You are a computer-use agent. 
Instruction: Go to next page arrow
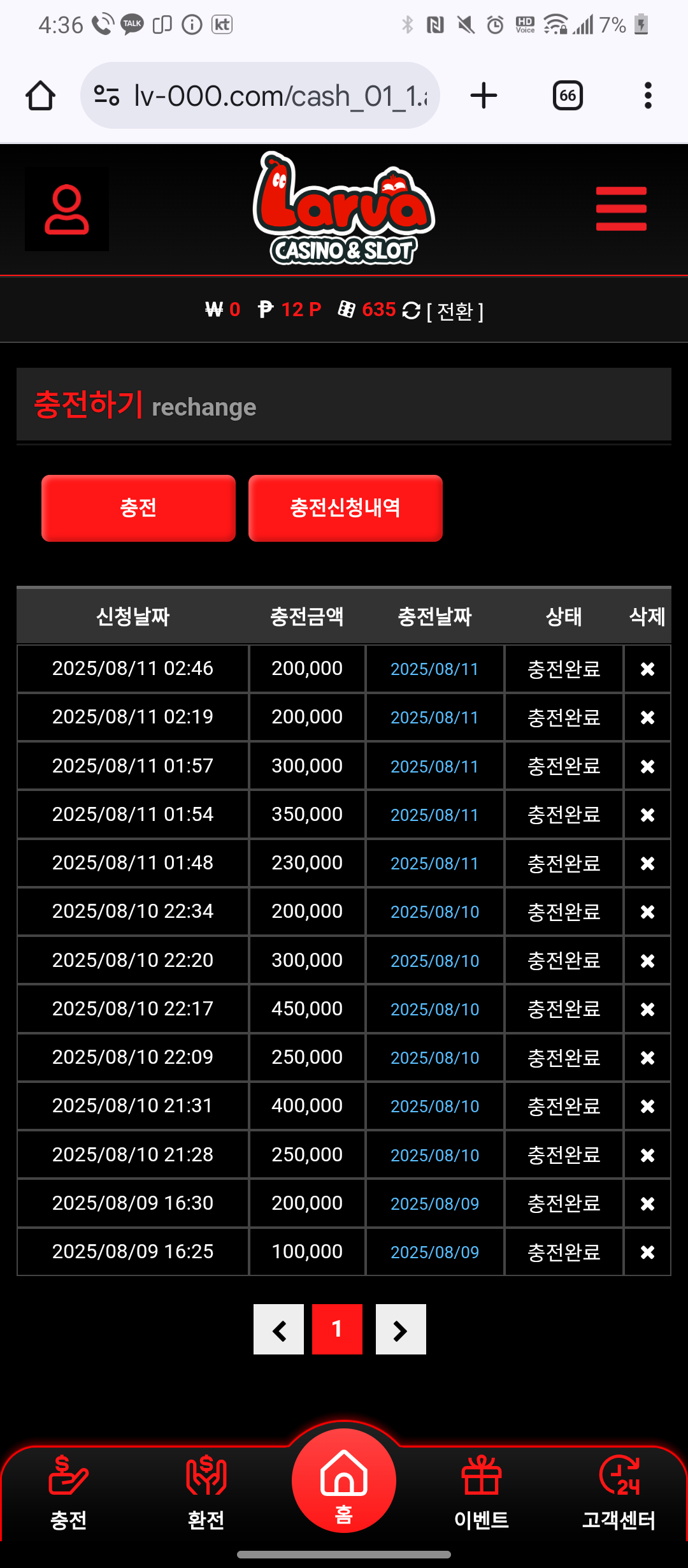401,1330
